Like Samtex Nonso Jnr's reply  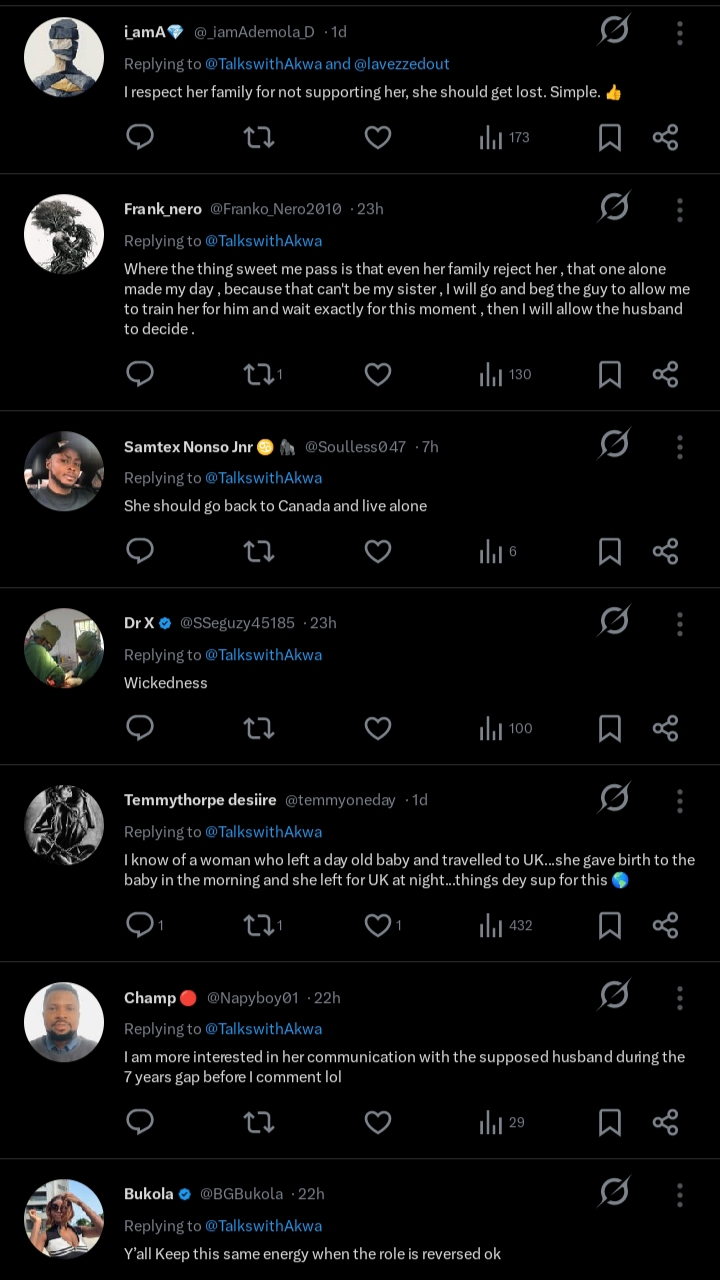click(x=377, y=551)
